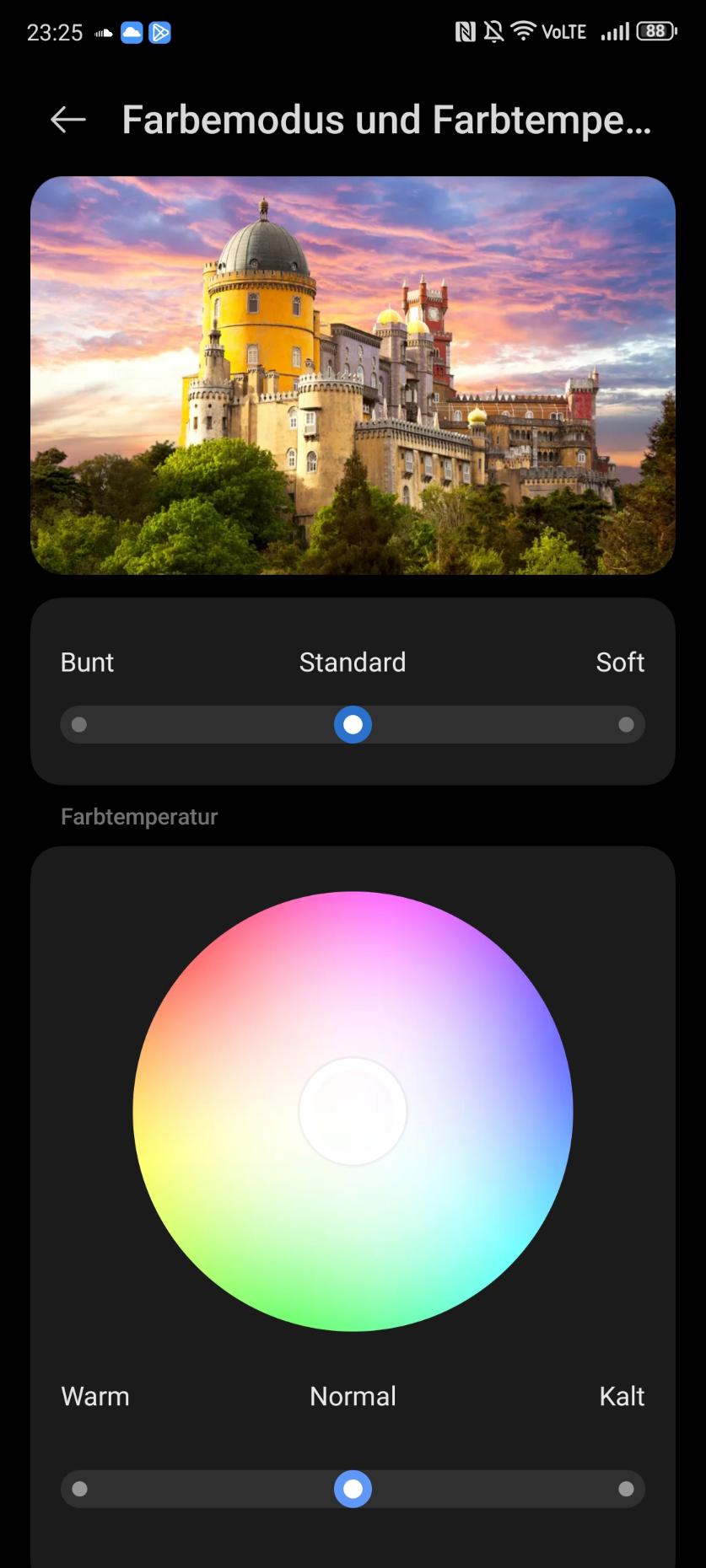The width and height of the screenshot is (706, 1568).
Task: Set color temperature to Warm
Action: (x=79, y=1489)
